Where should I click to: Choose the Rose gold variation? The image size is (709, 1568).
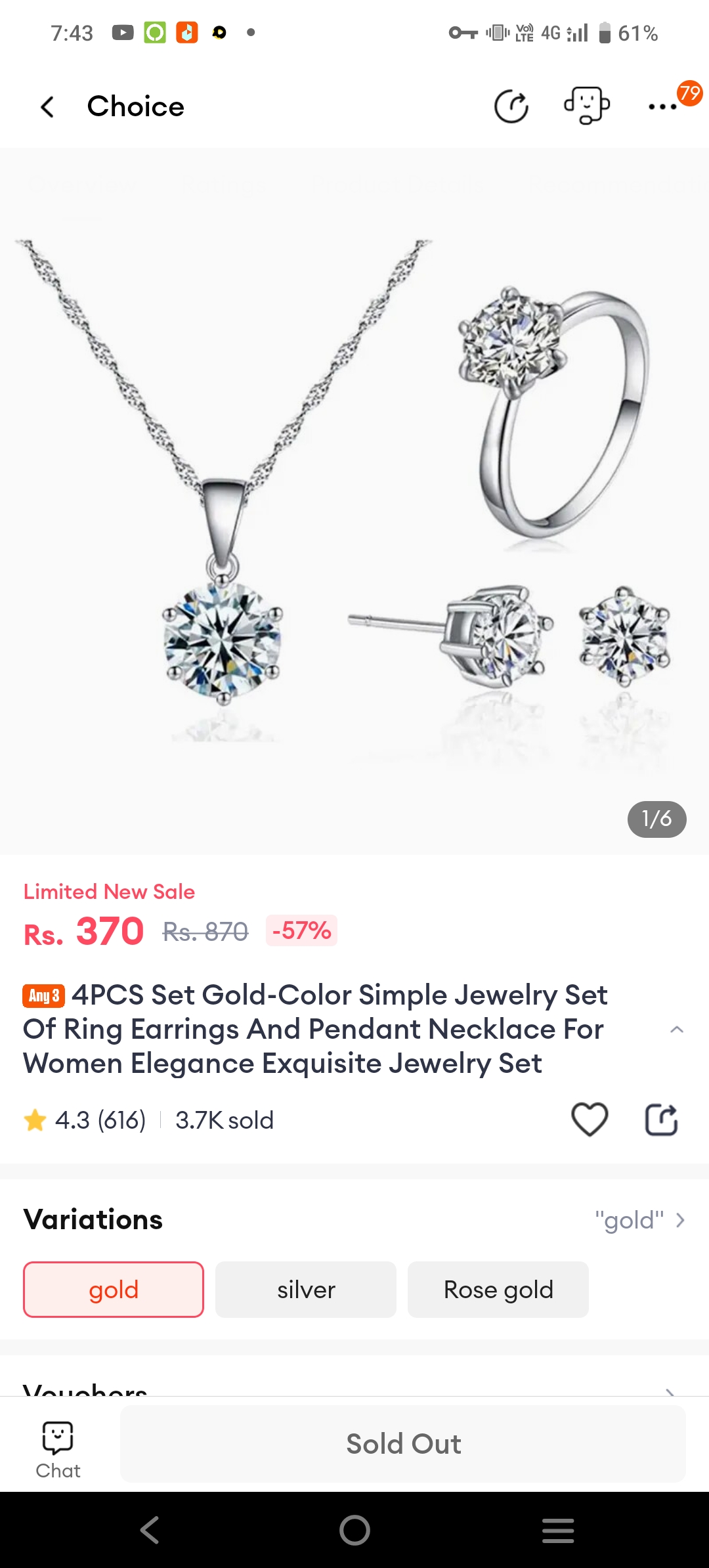(x=498, y=1290)
